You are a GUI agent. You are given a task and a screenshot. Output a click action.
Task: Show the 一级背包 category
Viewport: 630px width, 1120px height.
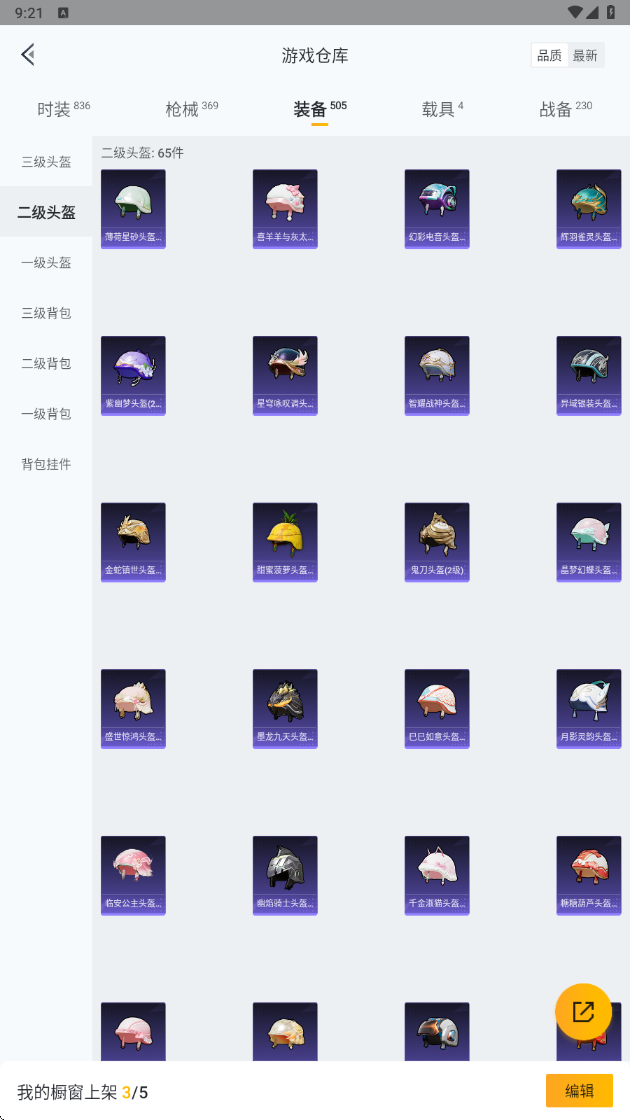point(46,414)
